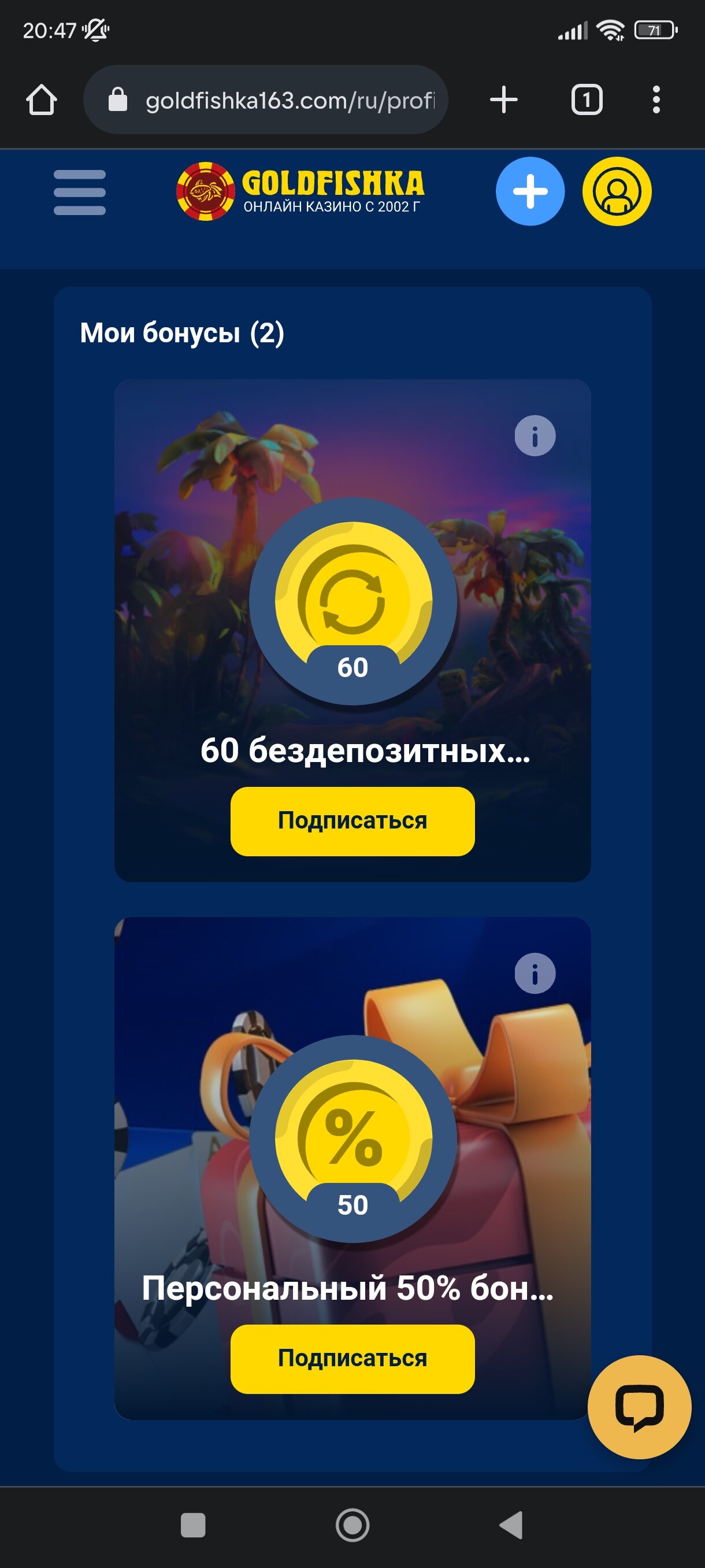Open the browser tab switcher
The width and height of the screenshot is (705, 1568).
587,100
